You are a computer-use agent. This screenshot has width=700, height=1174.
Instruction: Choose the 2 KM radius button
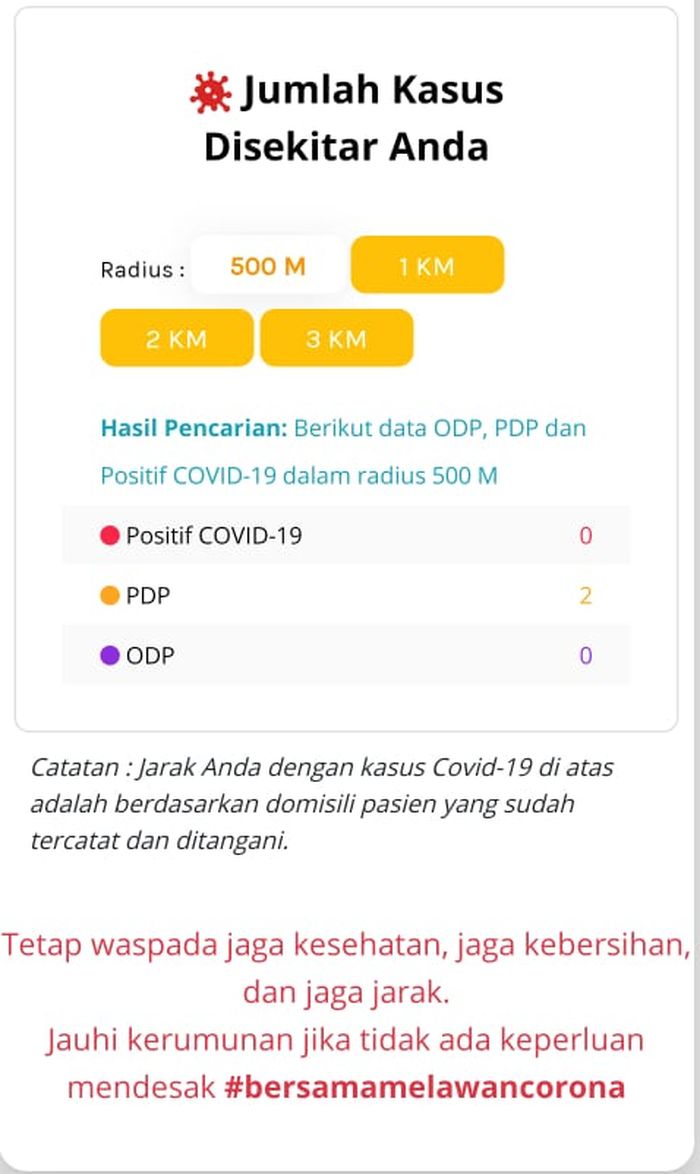tap(177, 338)
